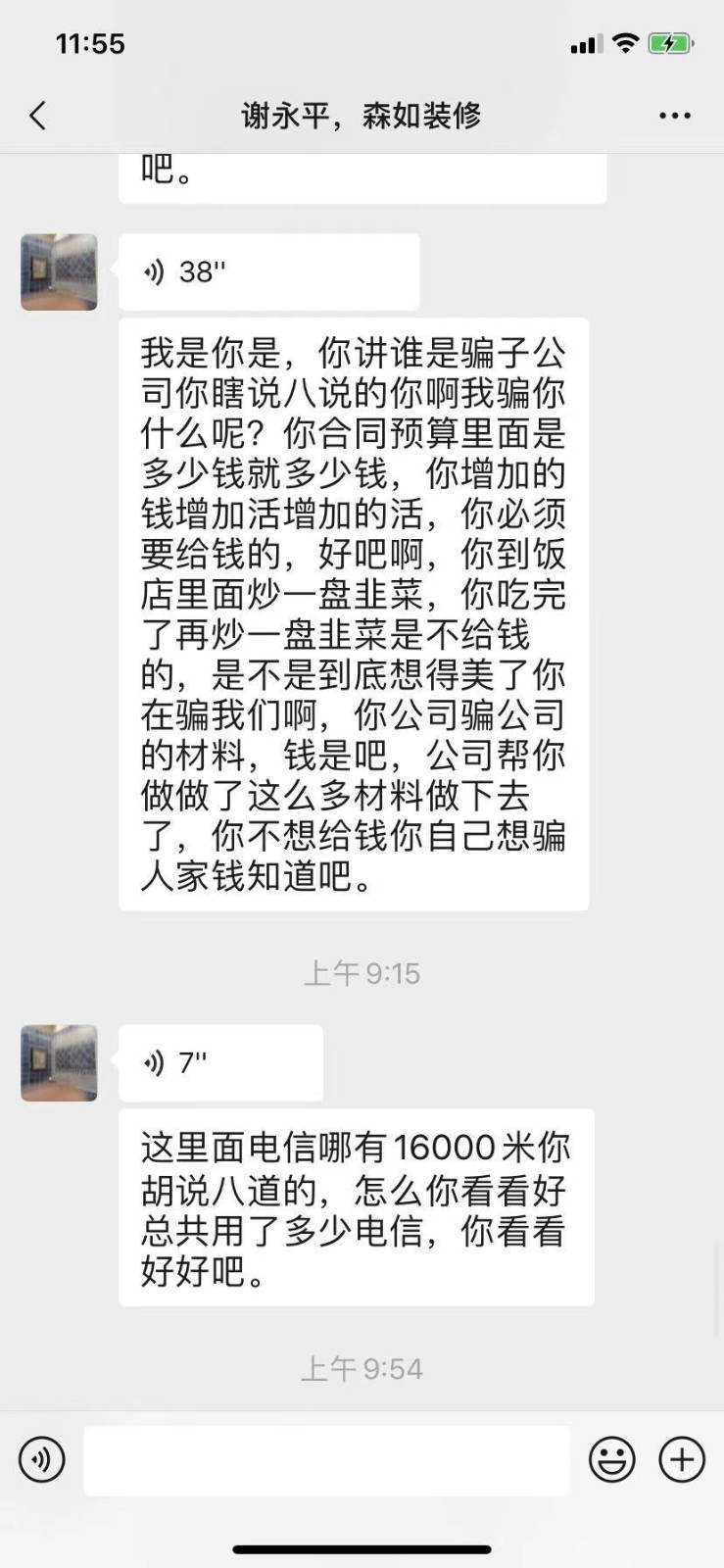Switch to voice input mode
This screenshot has height=1568, width=724.
[x=41, y=1459]
